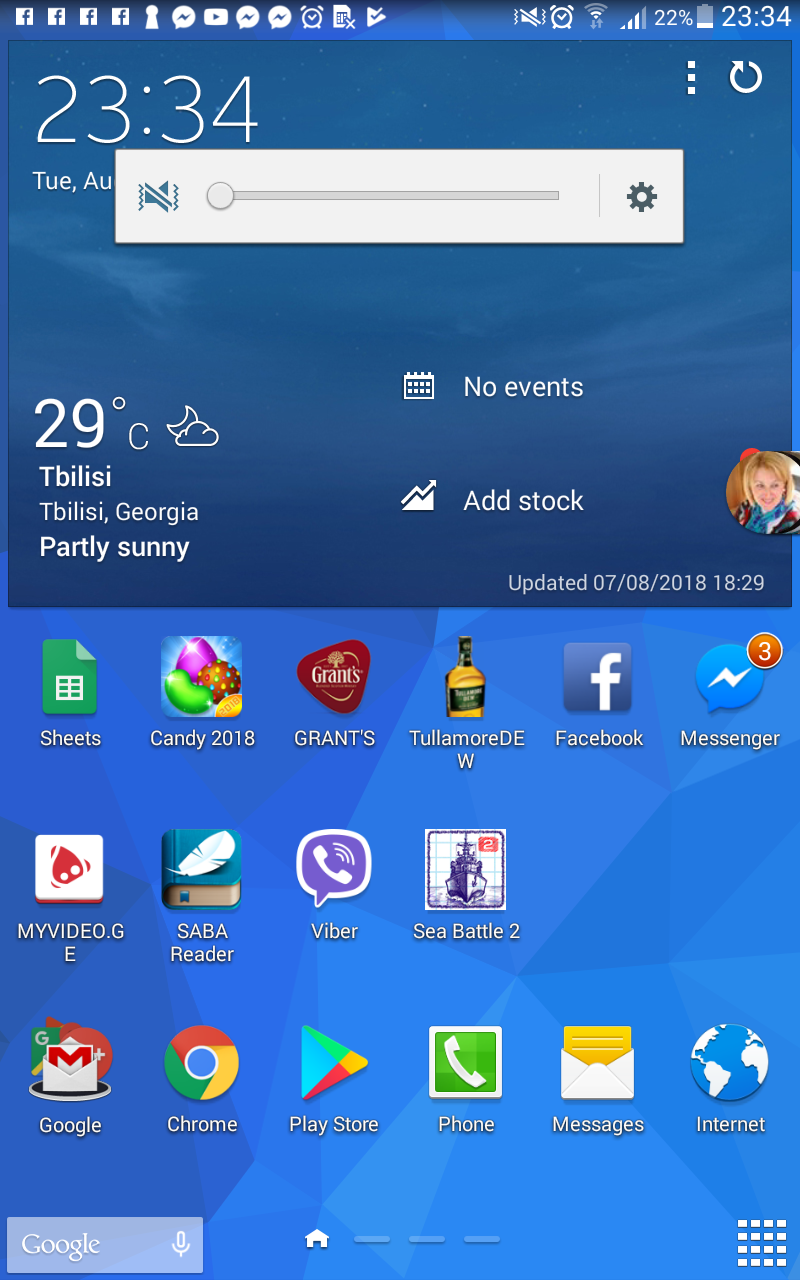Launch the Sheets app
This screenshot has width=800, height=1280.
coord(70,678)
